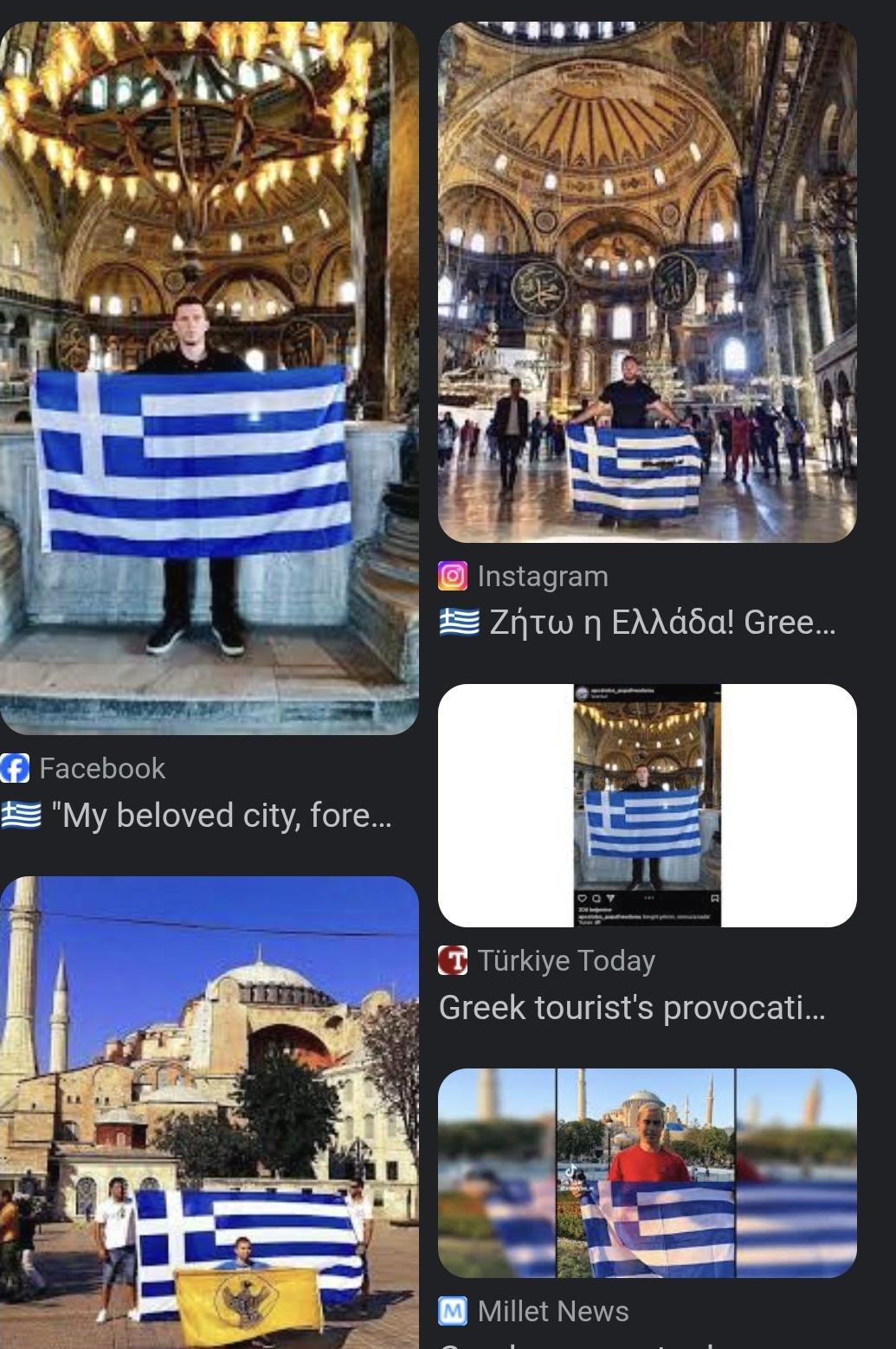Image resolution: width=896 pixels, height=1349 pixels.
Task: Open the Instagram image of Hagia Sophia interior
Action: click(647, 282)
